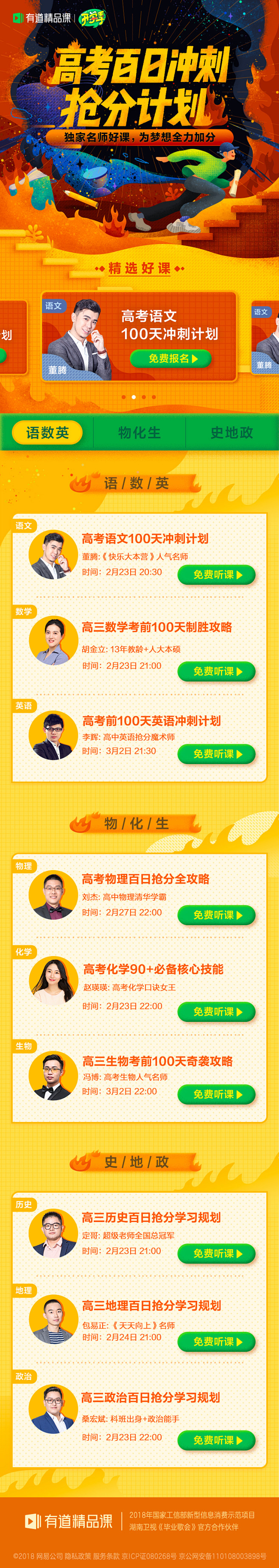Tap 免费听课 for 高考语文100天冲刺计划
Image resolution: width=279 pixels, height=1568 pixels.
tap(216, 575)
